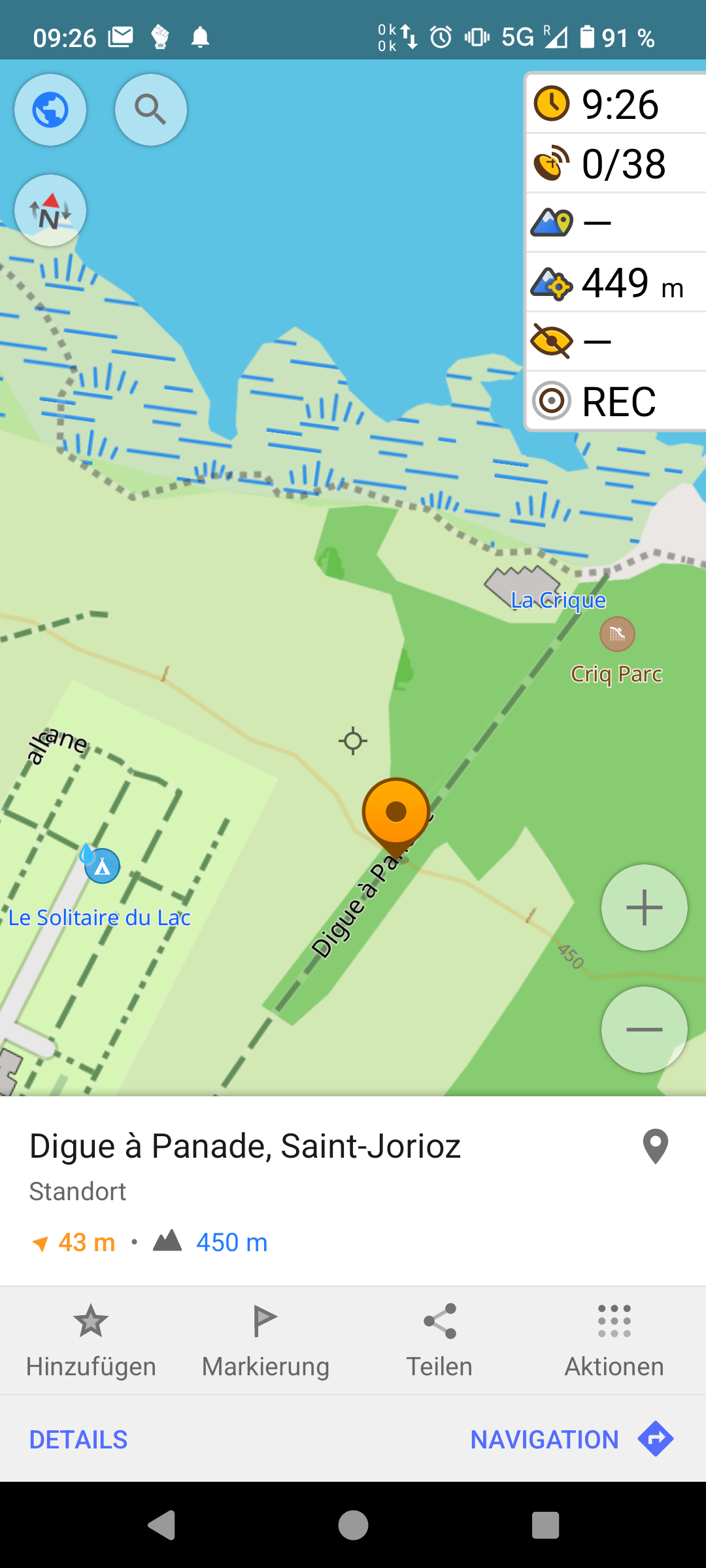Tap the Le Solitaire du Lac campsite marker
Screen dimensions: 706x1568
(x=102, y=866)
